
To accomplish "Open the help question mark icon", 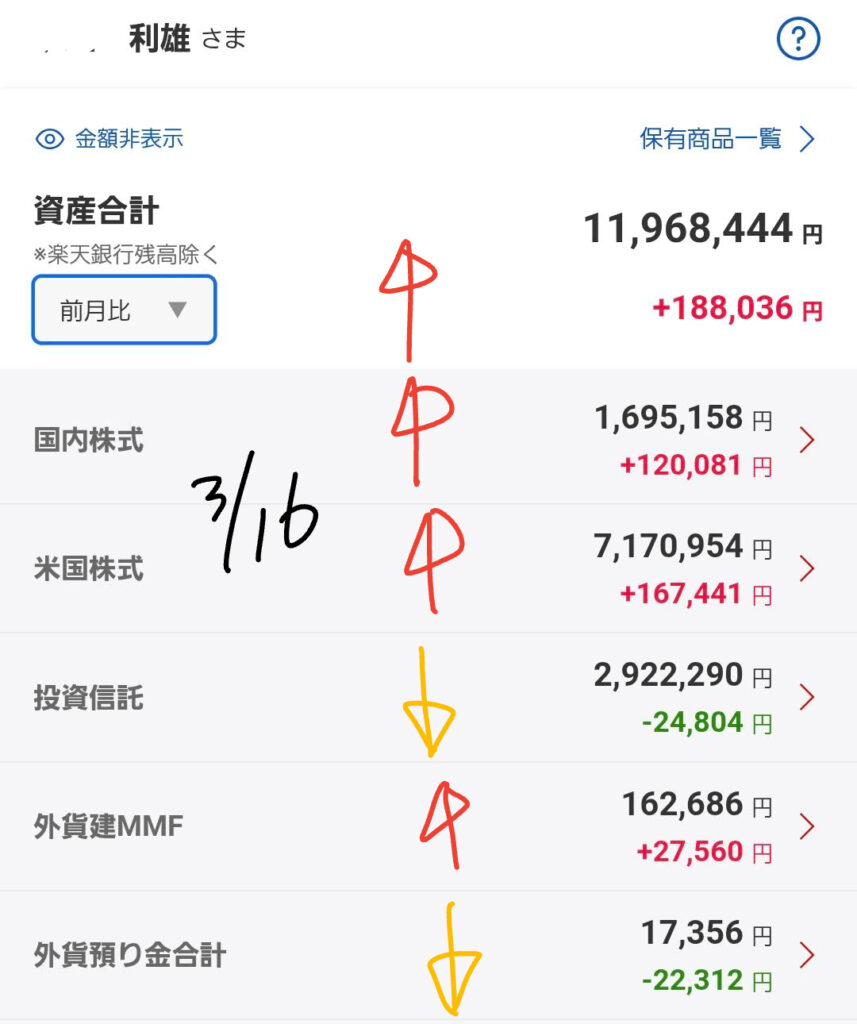I will point(798,40).
